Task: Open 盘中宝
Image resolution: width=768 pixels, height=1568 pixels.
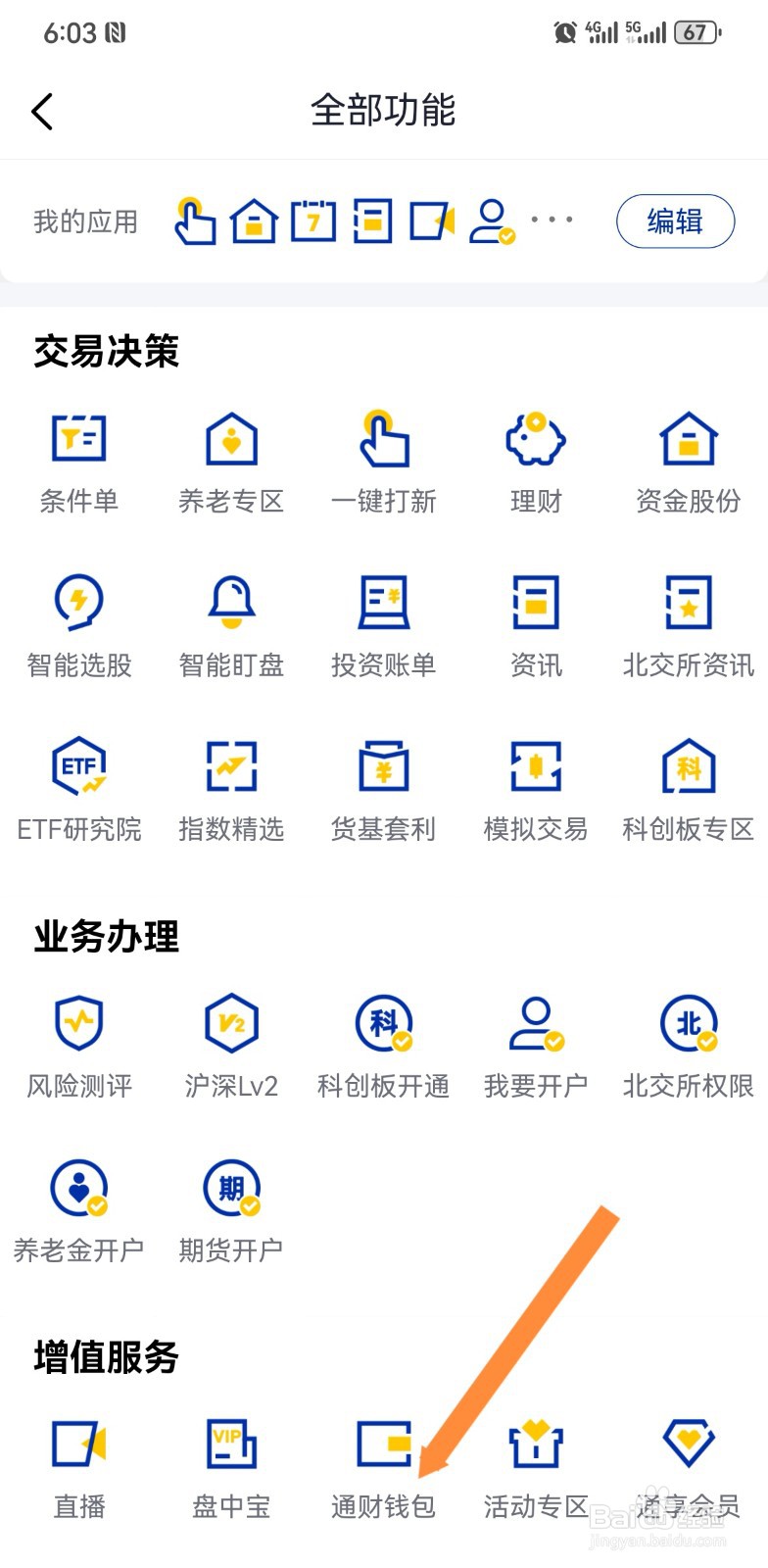Action: click(x=231, y=1469)
